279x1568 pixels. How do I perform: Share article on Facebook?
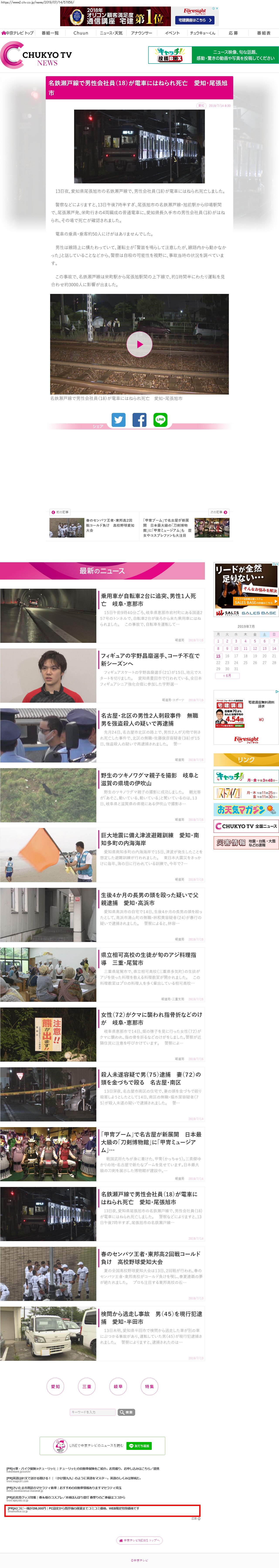139,419
